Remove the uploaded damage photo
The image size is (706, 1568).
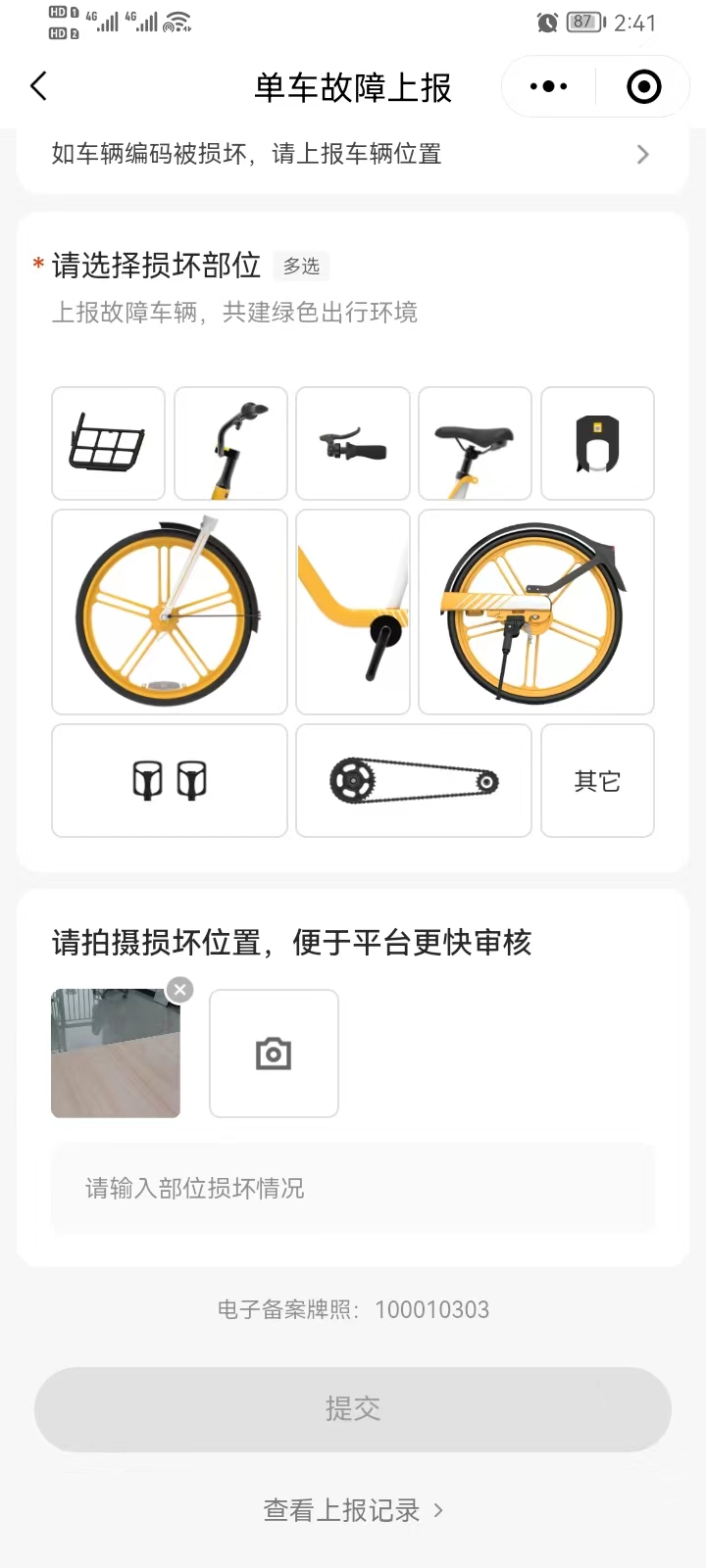(179, 990)
